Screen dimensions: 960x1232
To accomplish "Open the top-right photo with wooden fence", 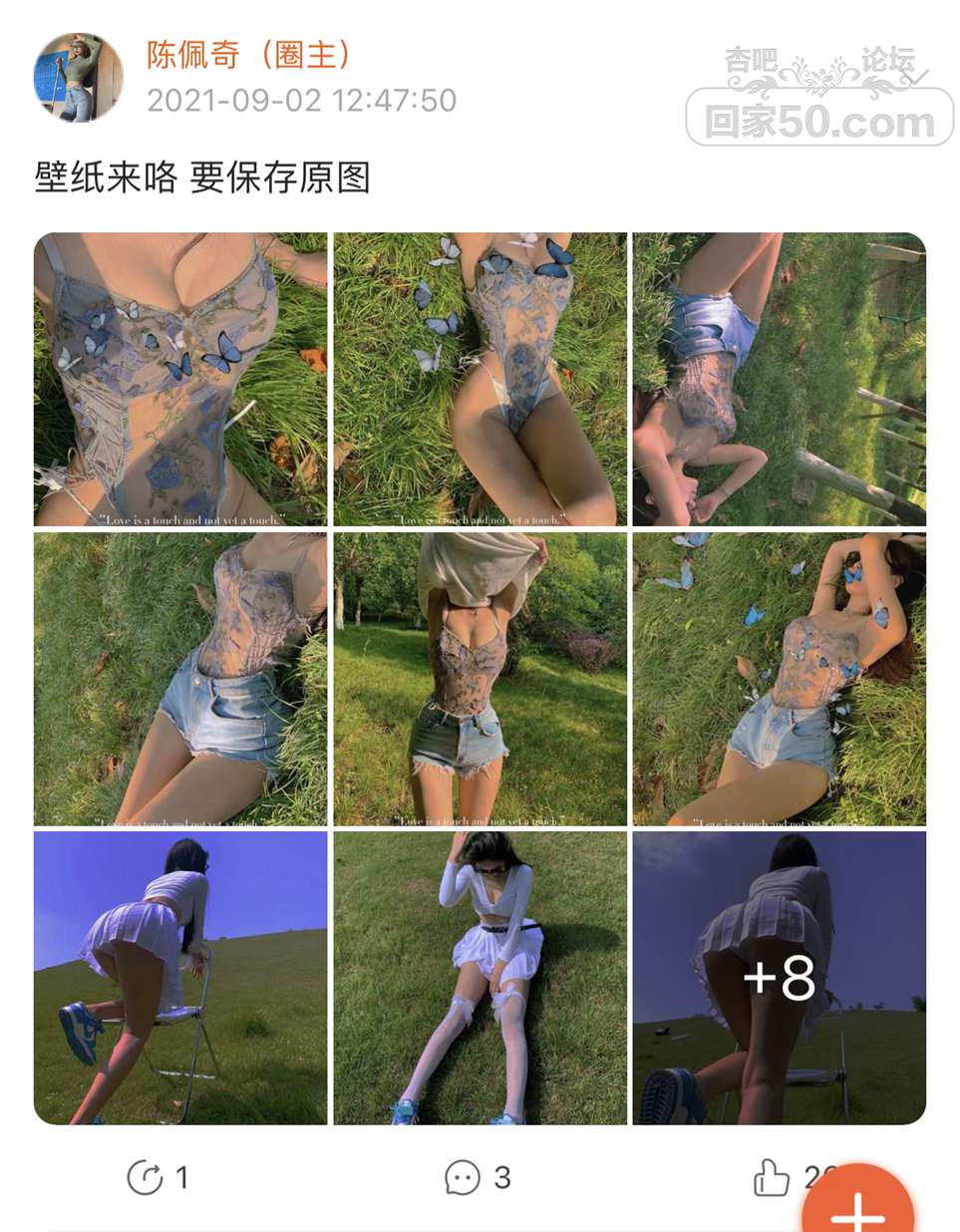I will (x=779, y=379).
